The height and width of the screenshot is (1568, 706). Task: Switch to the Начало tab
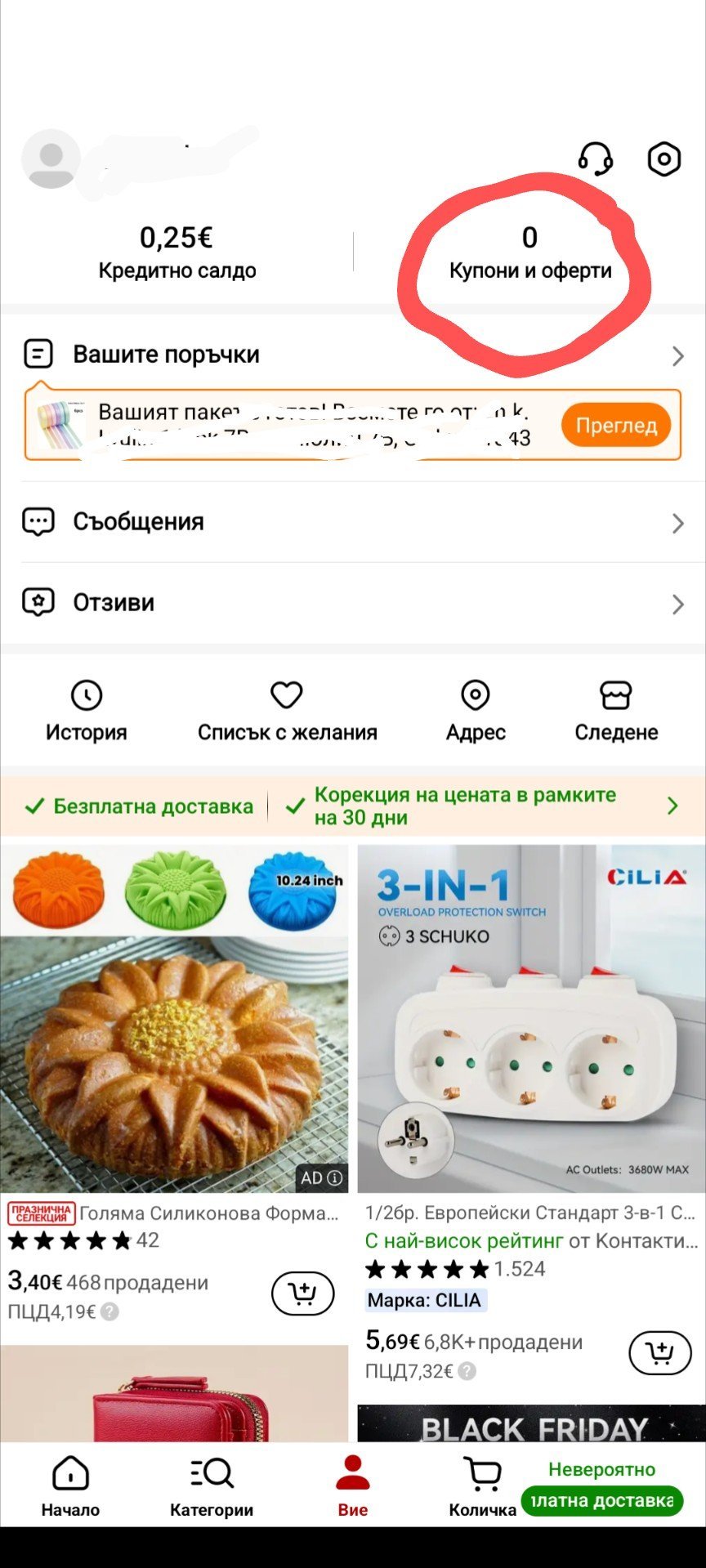pos(70,1487)
